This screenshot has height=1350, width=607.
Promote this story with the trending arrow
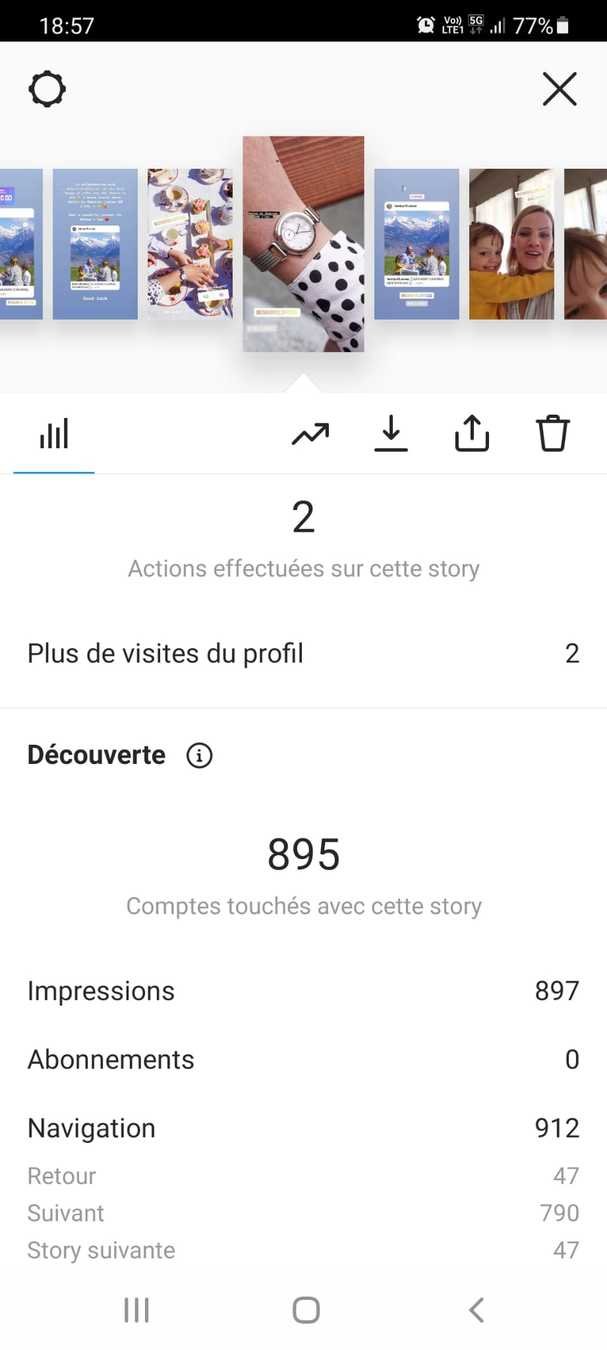(310, 434)
